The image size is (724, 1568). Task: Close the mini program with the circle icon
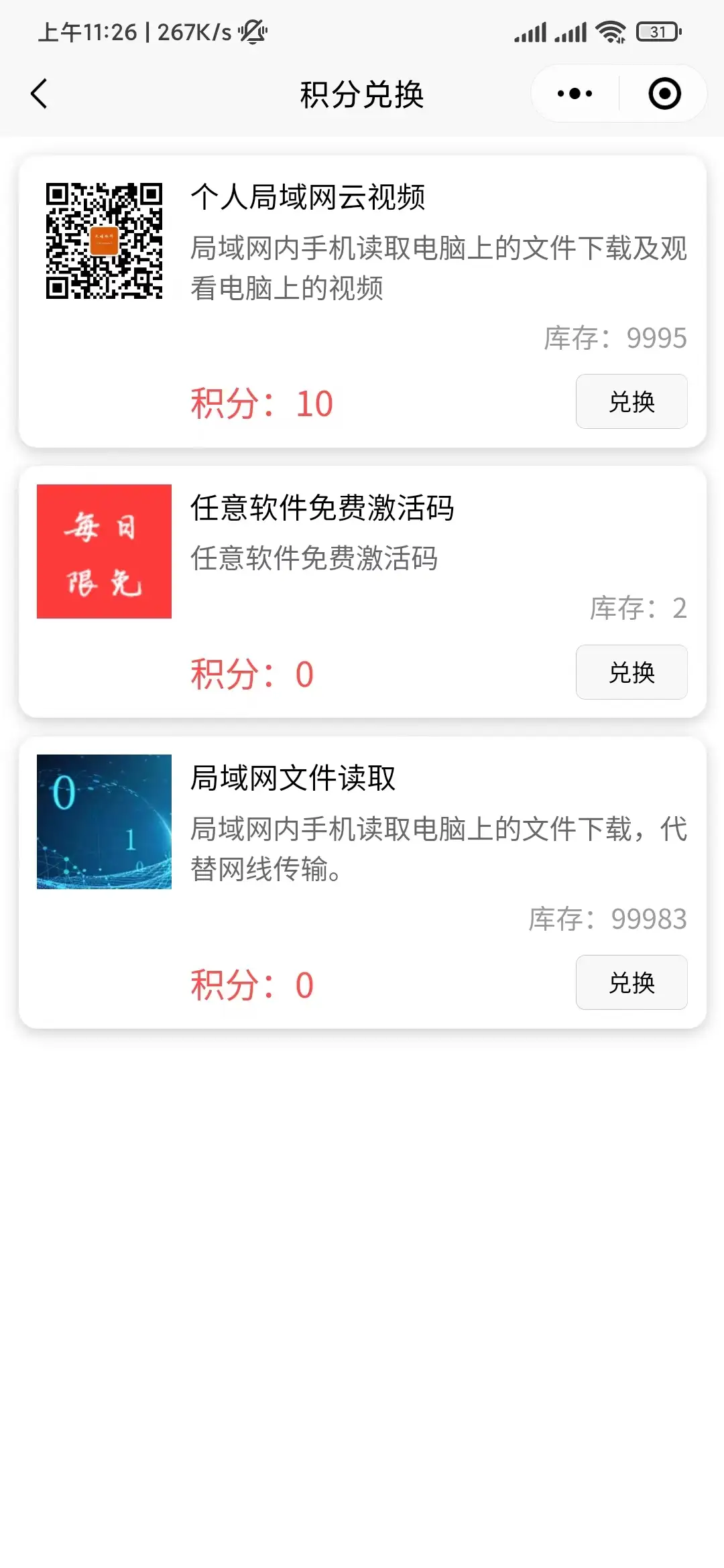[x=664, y=94]
